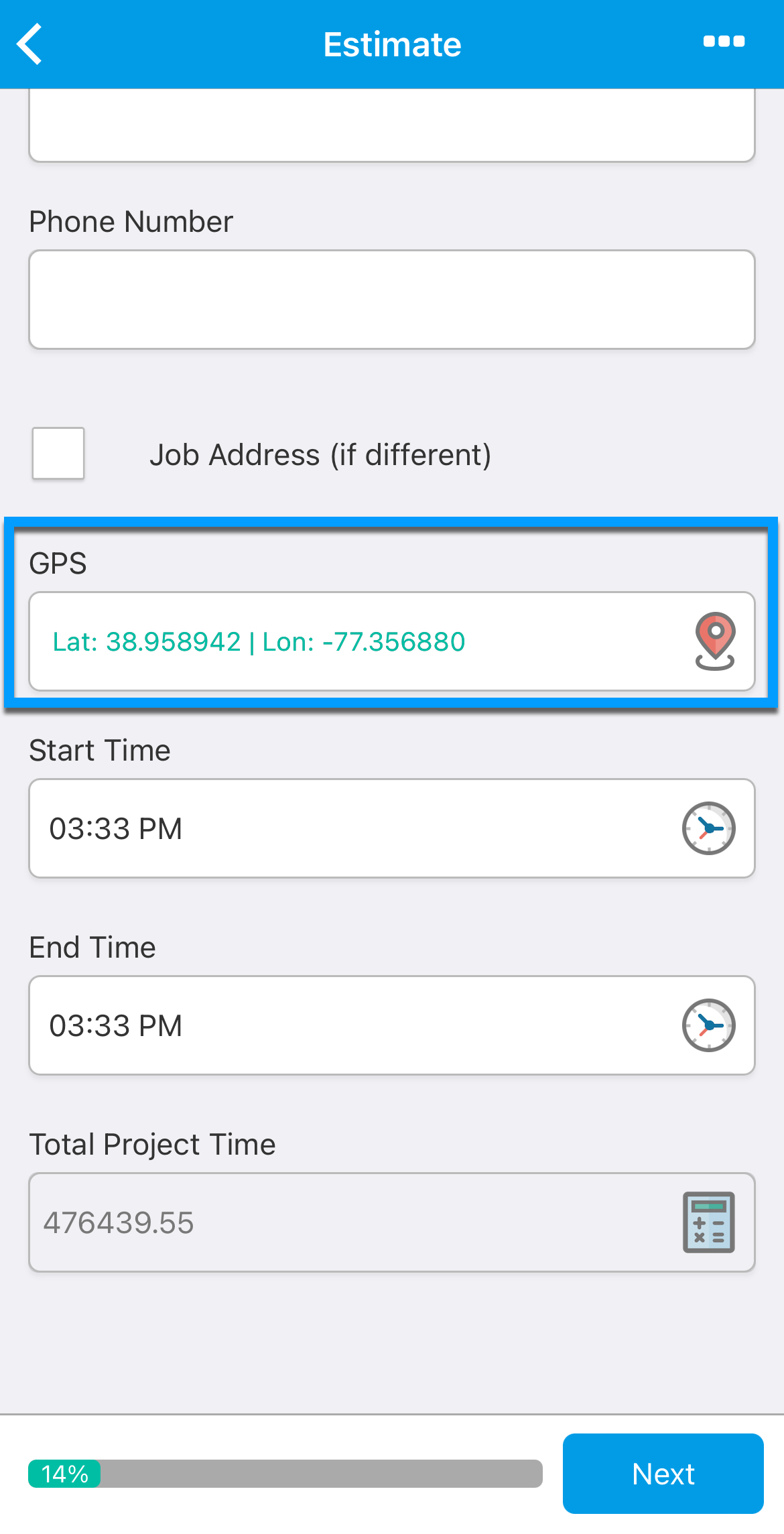Select the Estimate screen title
The image size is (784, 1534).
(392, 43)
